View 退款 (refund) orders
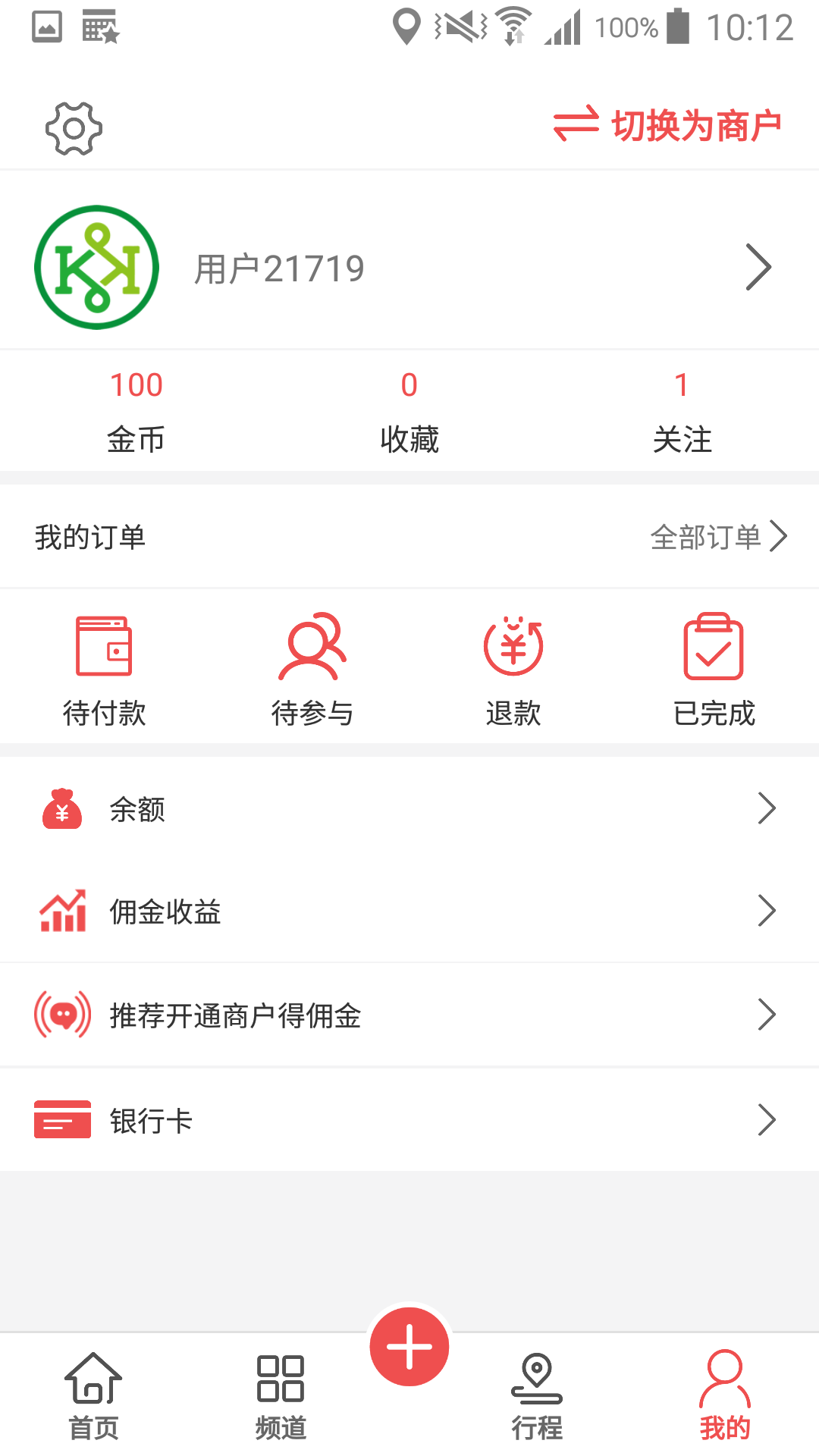The image size is (819, 1456). [512, 667]
